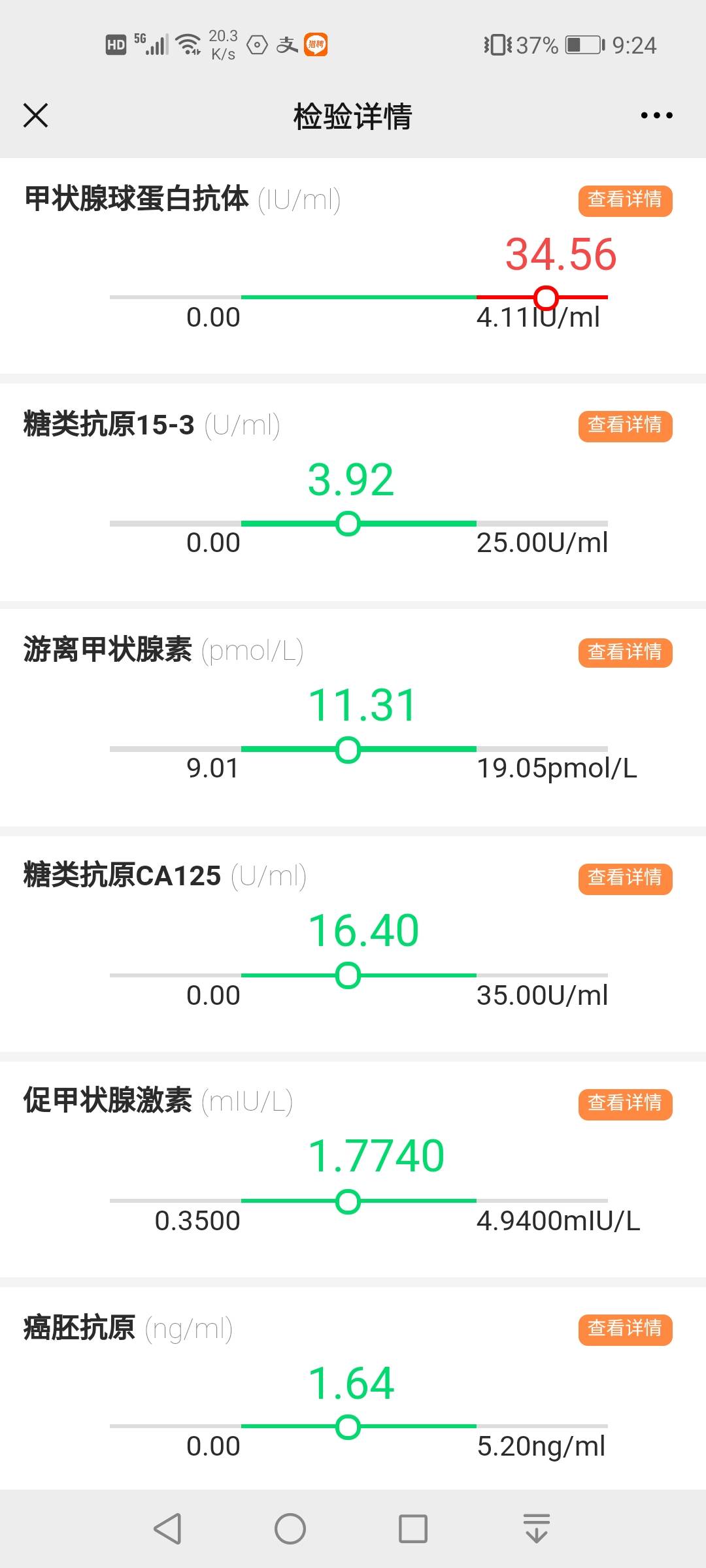Open details for 甲状腺球蛋白抗体 result
The width and height of the screenshot is (706, 1568).
click(624, 201)
